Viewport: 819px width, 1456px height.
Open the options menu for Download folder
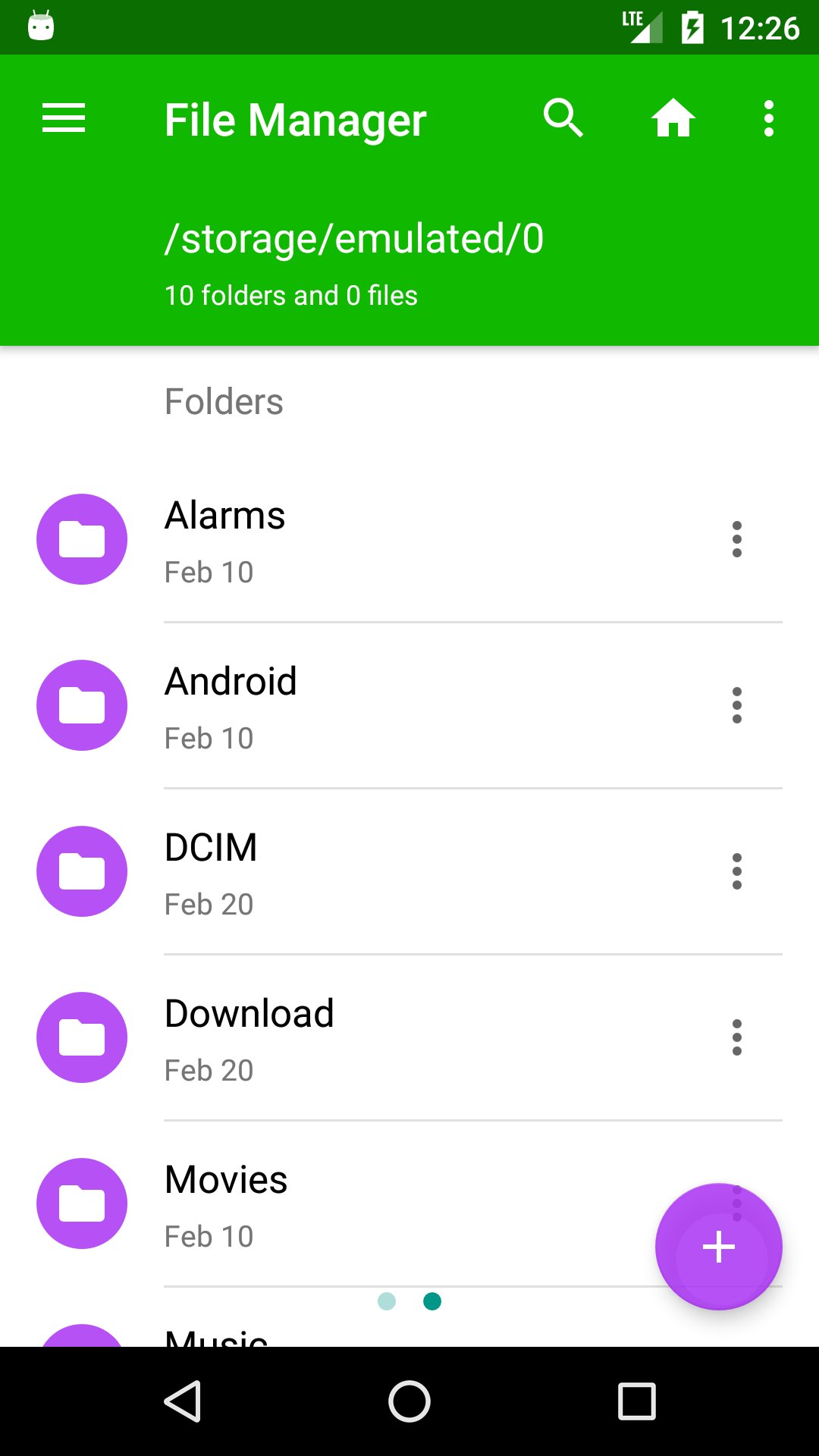point(737,1037)
